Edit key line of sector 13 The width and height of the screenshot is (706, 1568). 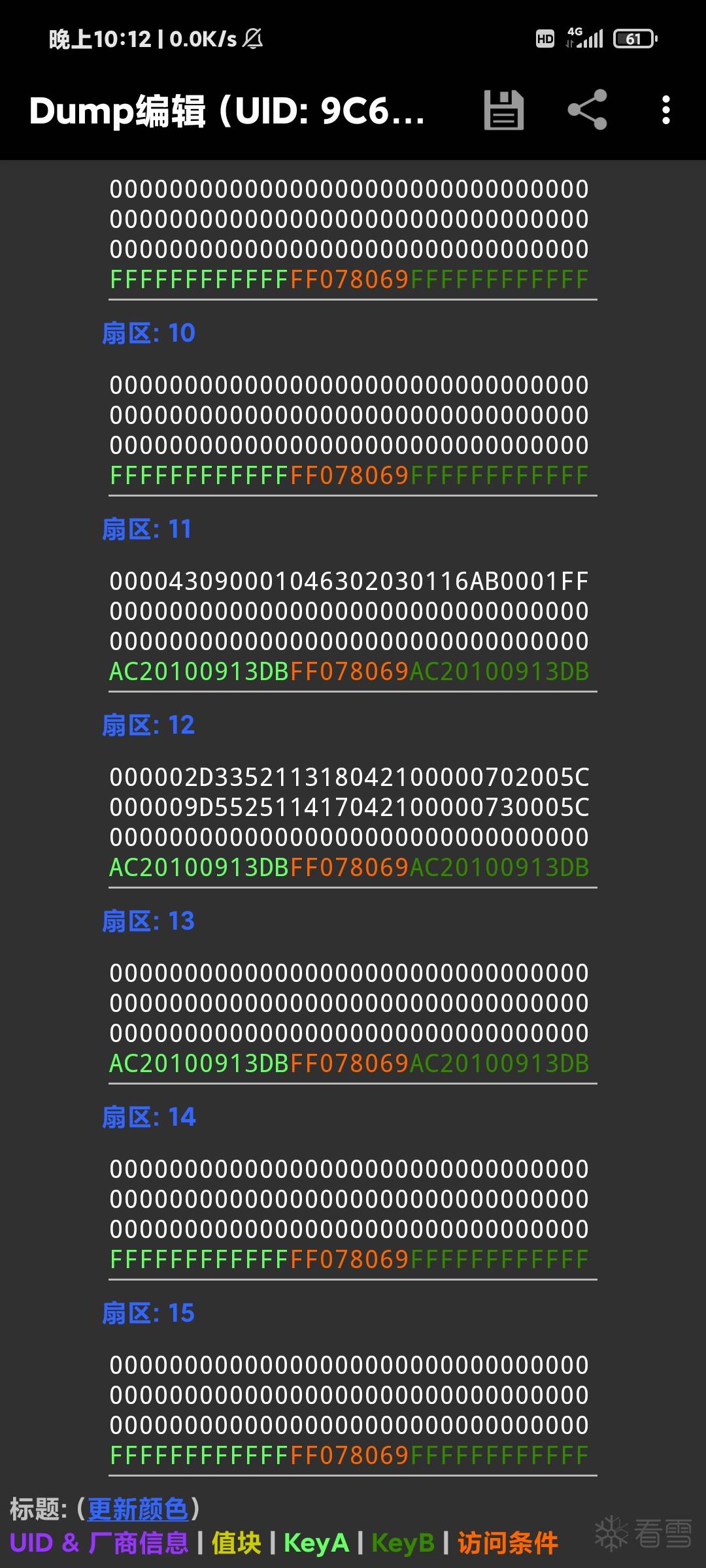(x=349, y=1063)
